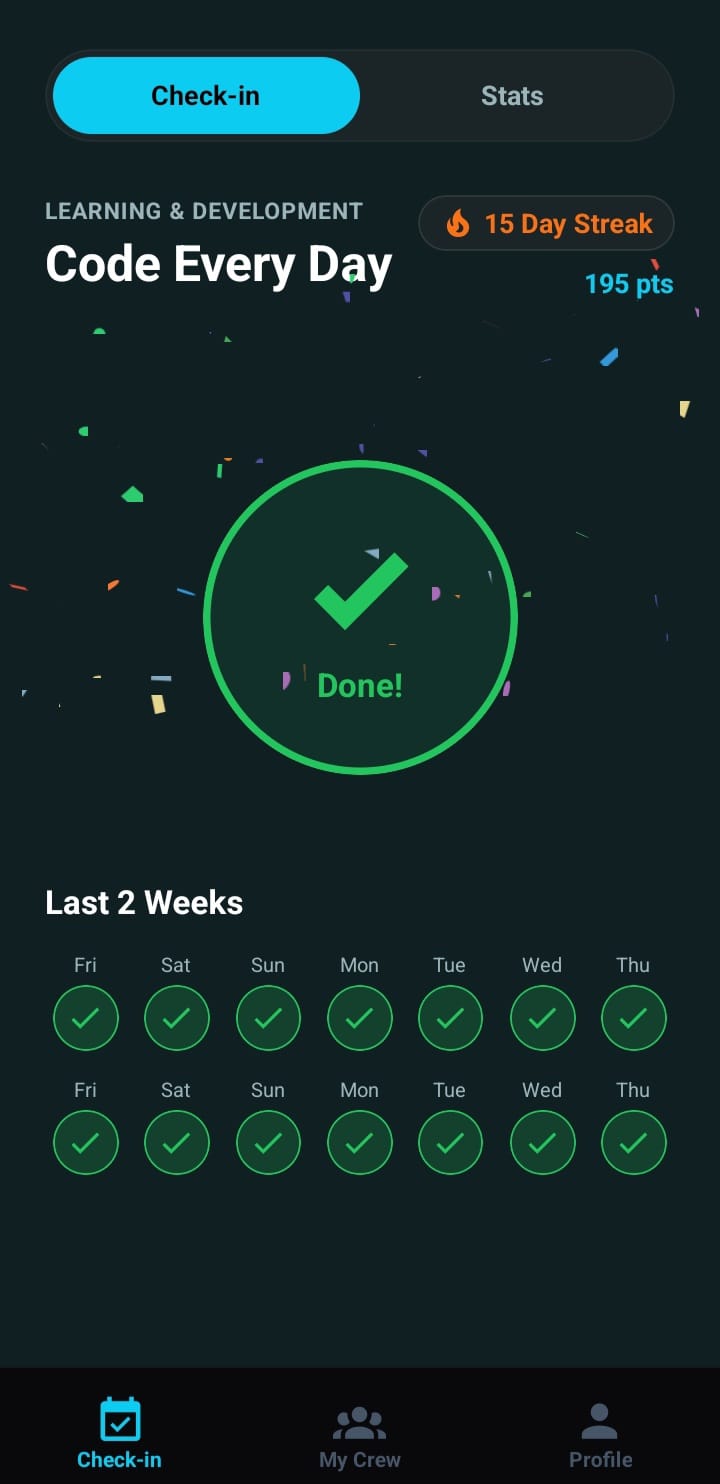
Task: Tap Tuesday's check circle in the bottom row
Action: (x=450, y=1142)
